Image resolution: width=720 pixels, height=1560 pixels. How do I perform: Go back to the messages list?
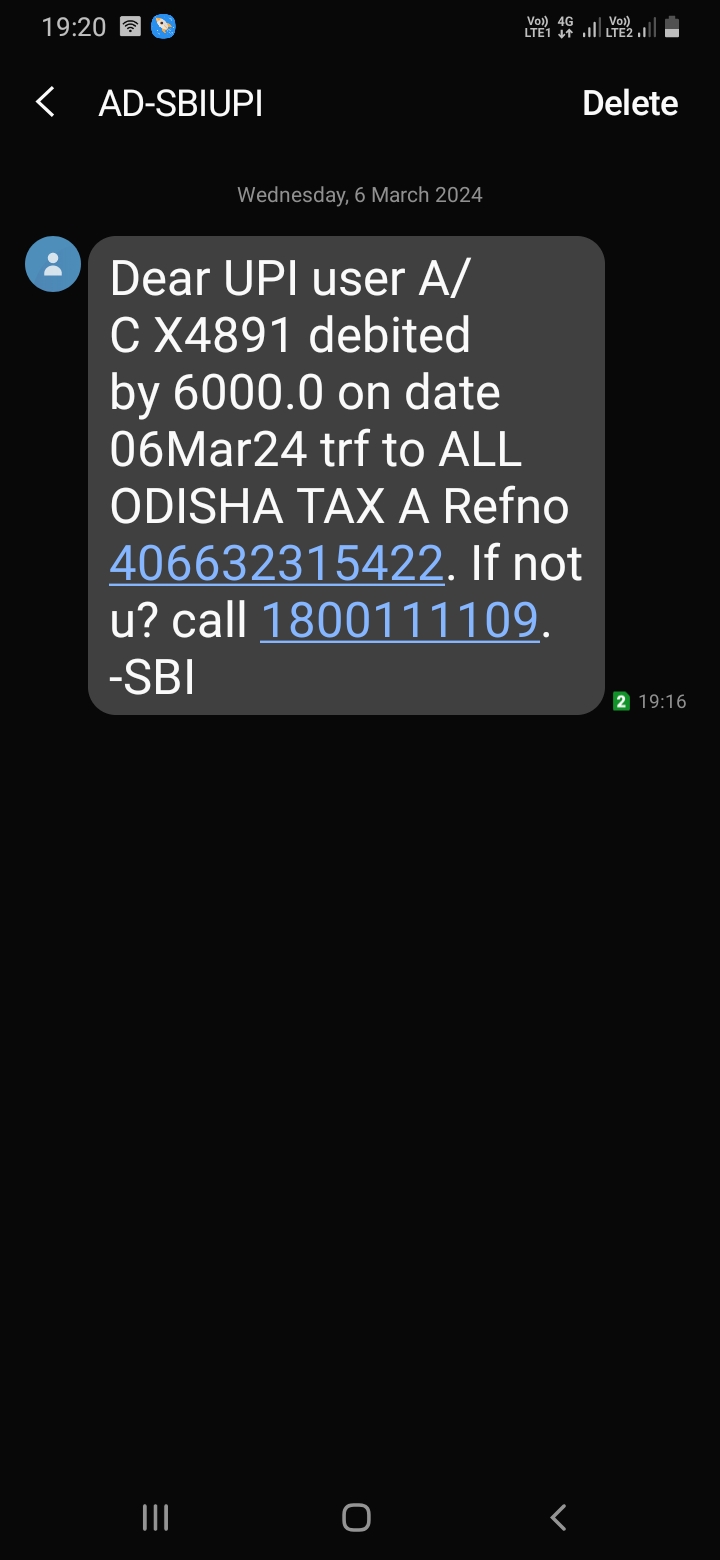pos(45,102)
